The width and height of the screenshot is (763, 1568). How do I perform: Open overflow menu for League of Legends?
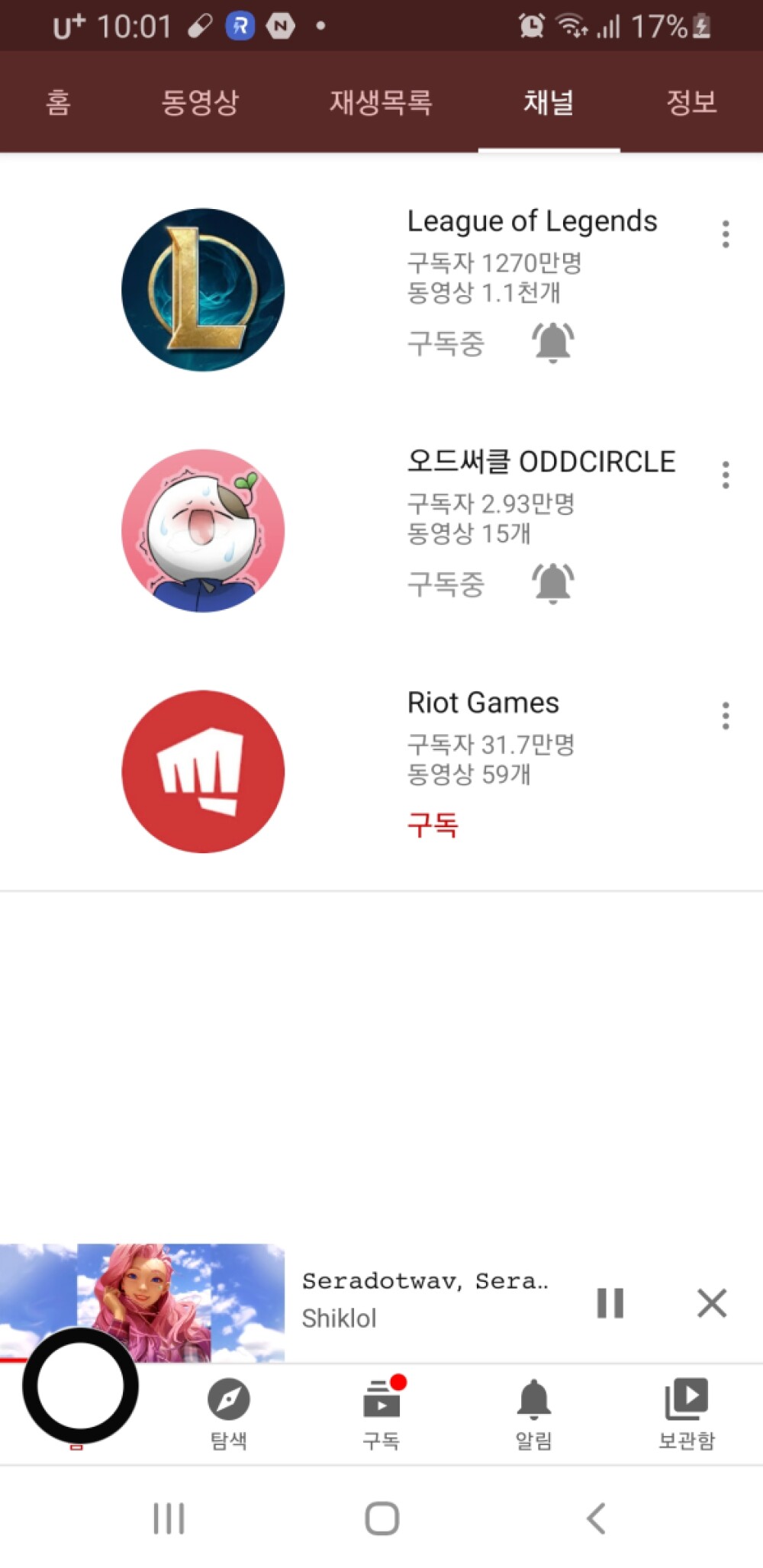(725, 234)
